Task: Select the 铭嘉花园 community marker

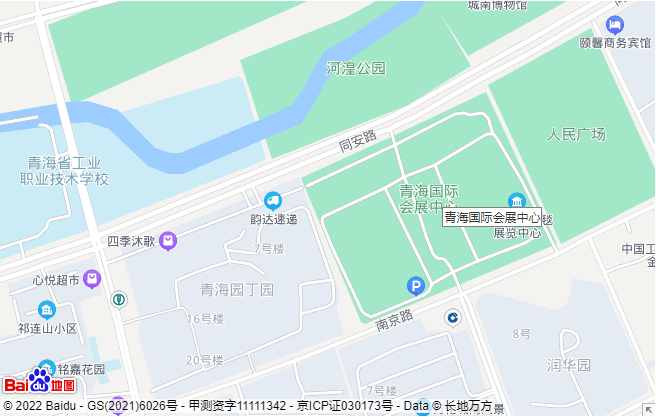Action: [x=46, y=368]
